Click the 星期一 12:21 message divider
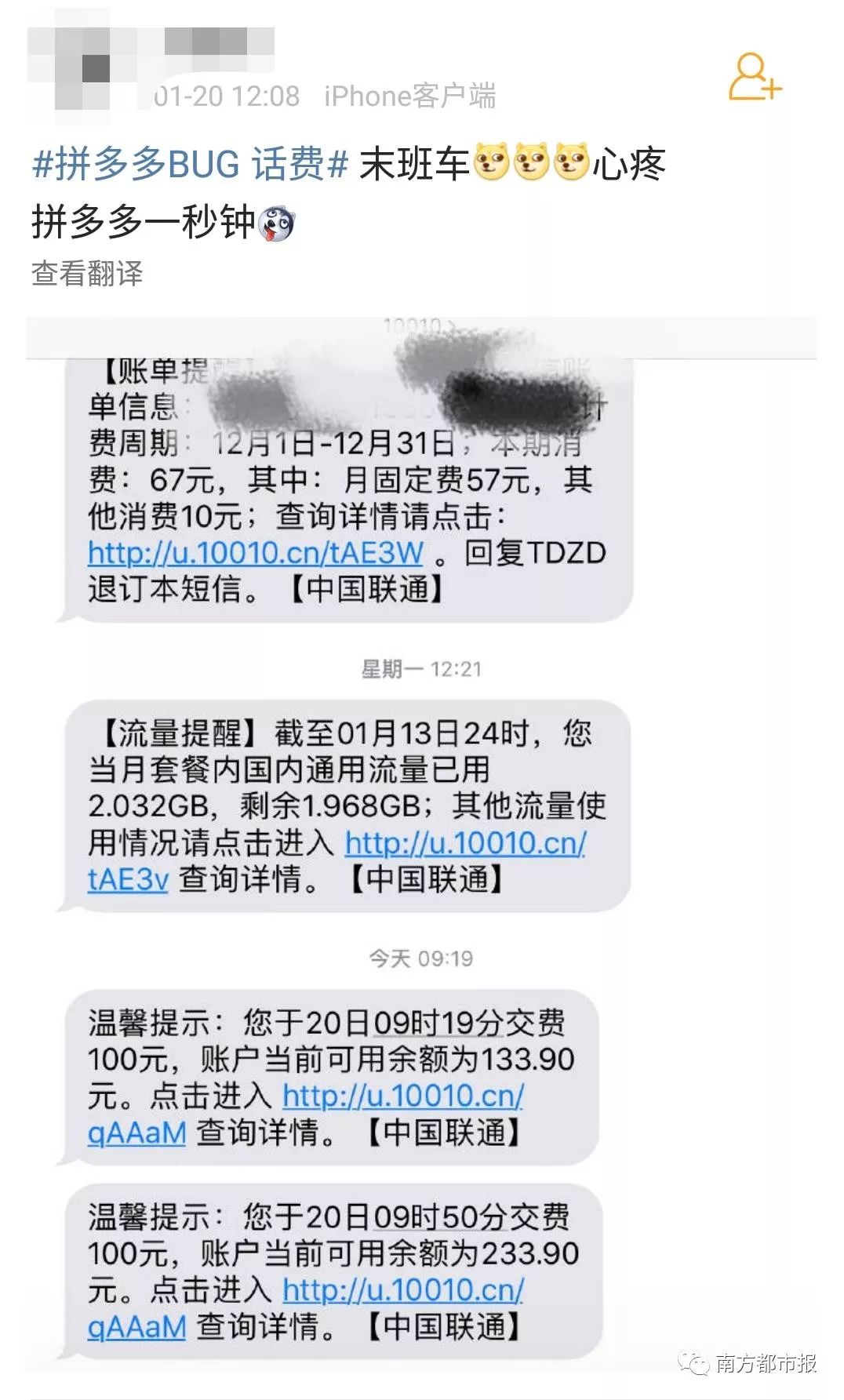The height and width of the screenshot is (1400, 844). coord(422,669)
